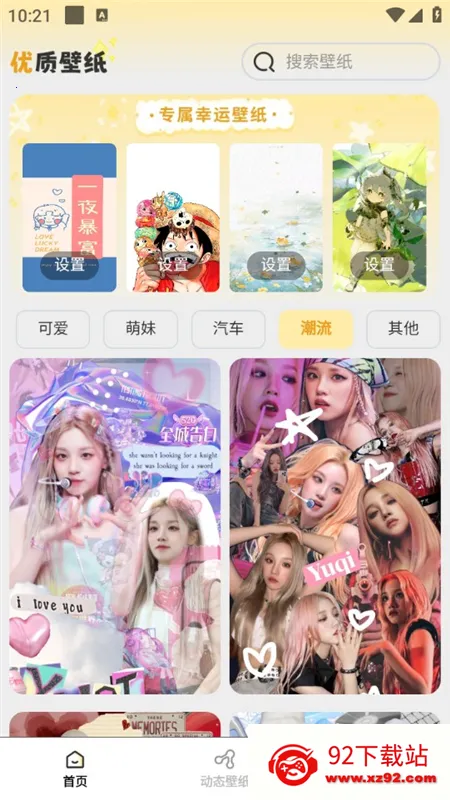Set the 一夜暴富 wallpaper with 设置
Screen dimensions: 450x800
click(69, 264)
